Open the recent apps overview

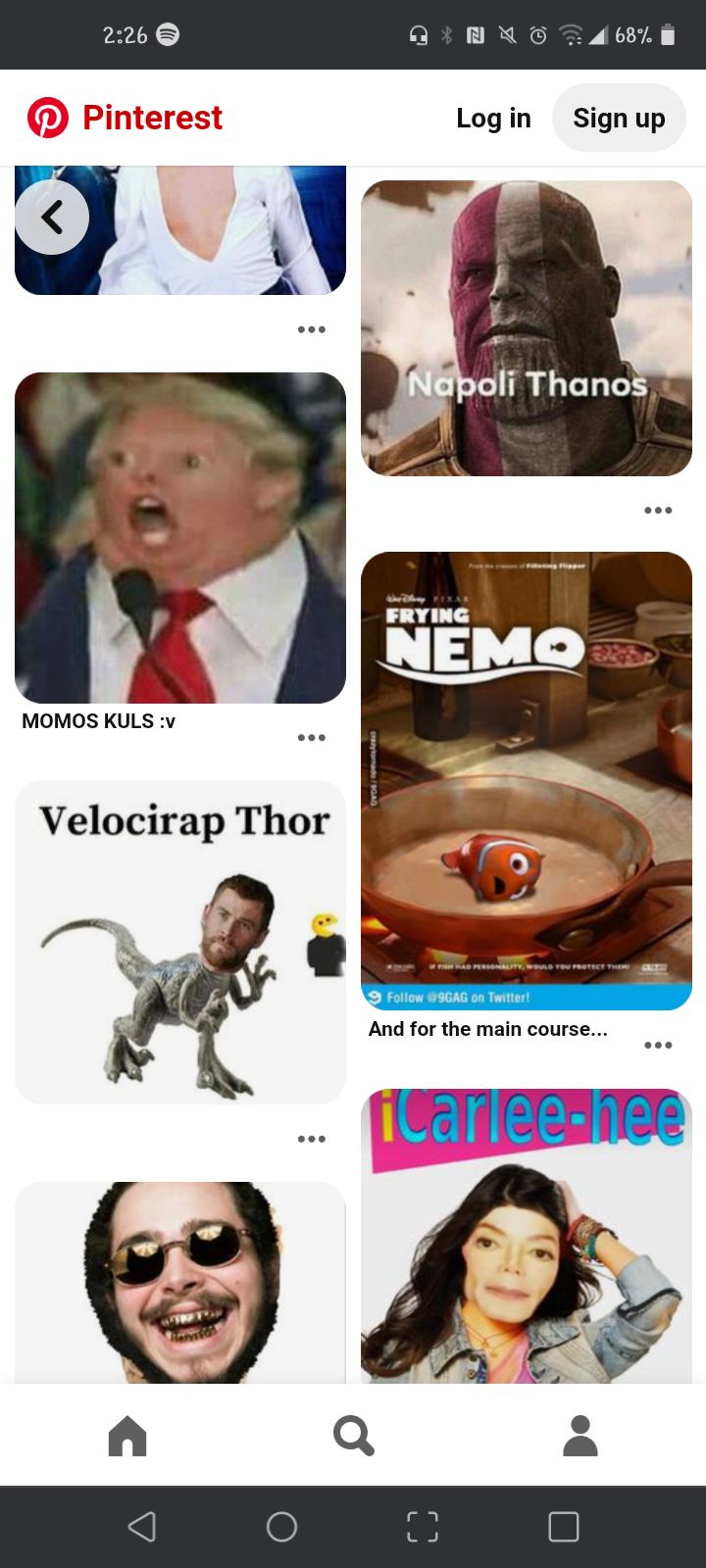564,1527
